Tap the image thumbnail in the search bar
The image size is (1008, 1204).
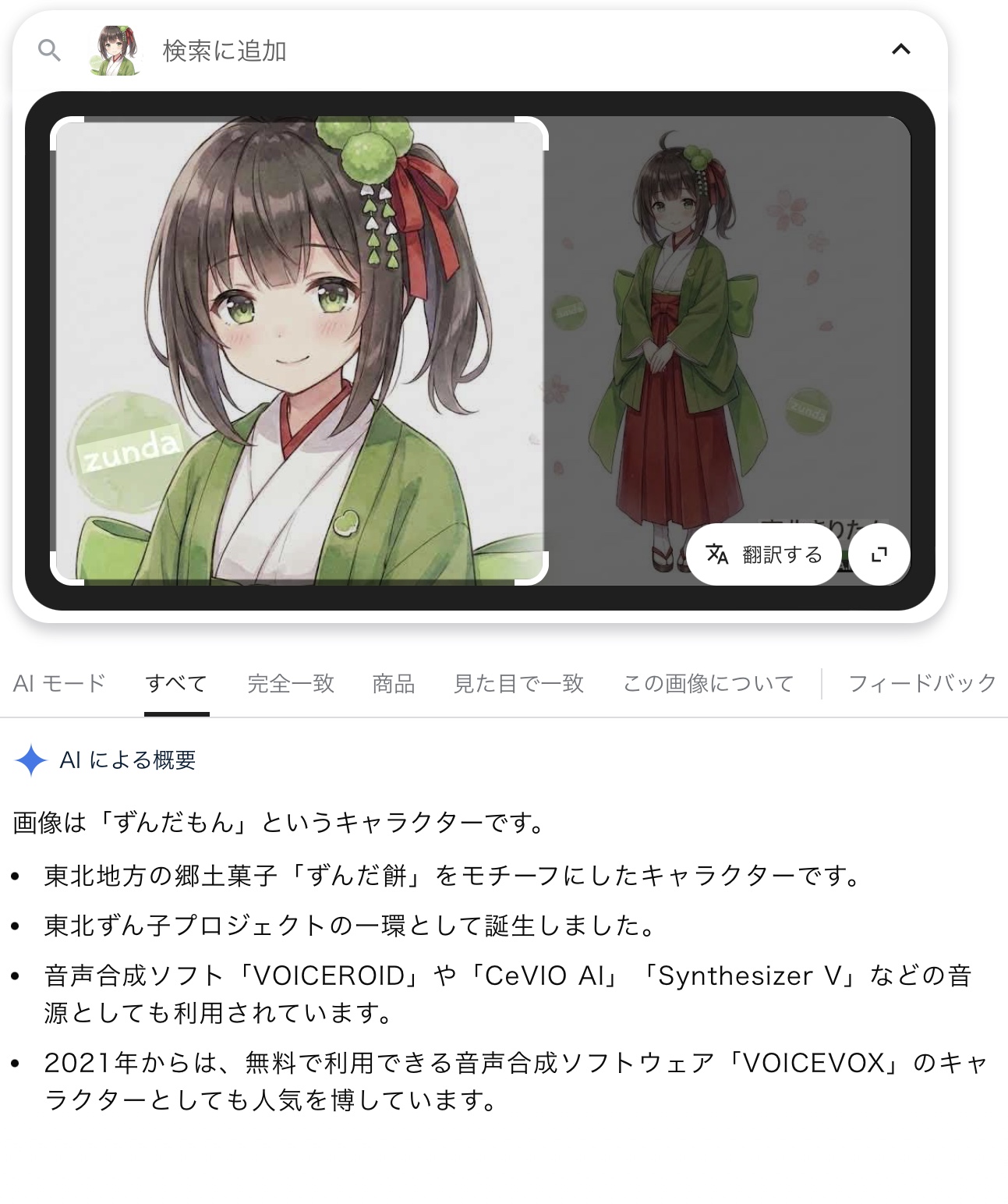click(116, 51)
